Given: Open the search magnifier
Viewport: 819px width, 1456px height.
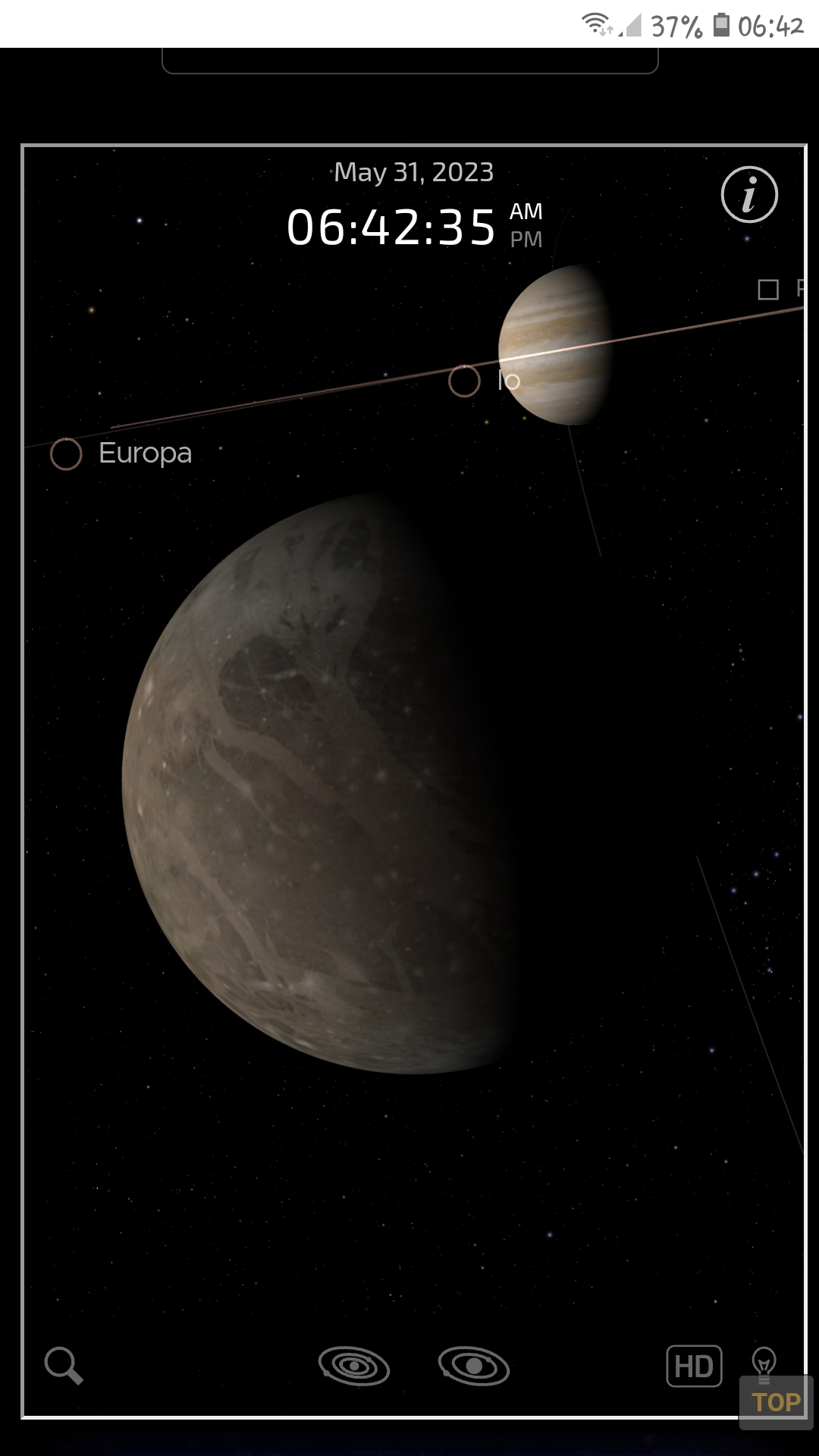Looking at the screenshot, I should pyautogui.click(x=64, y=1366).
